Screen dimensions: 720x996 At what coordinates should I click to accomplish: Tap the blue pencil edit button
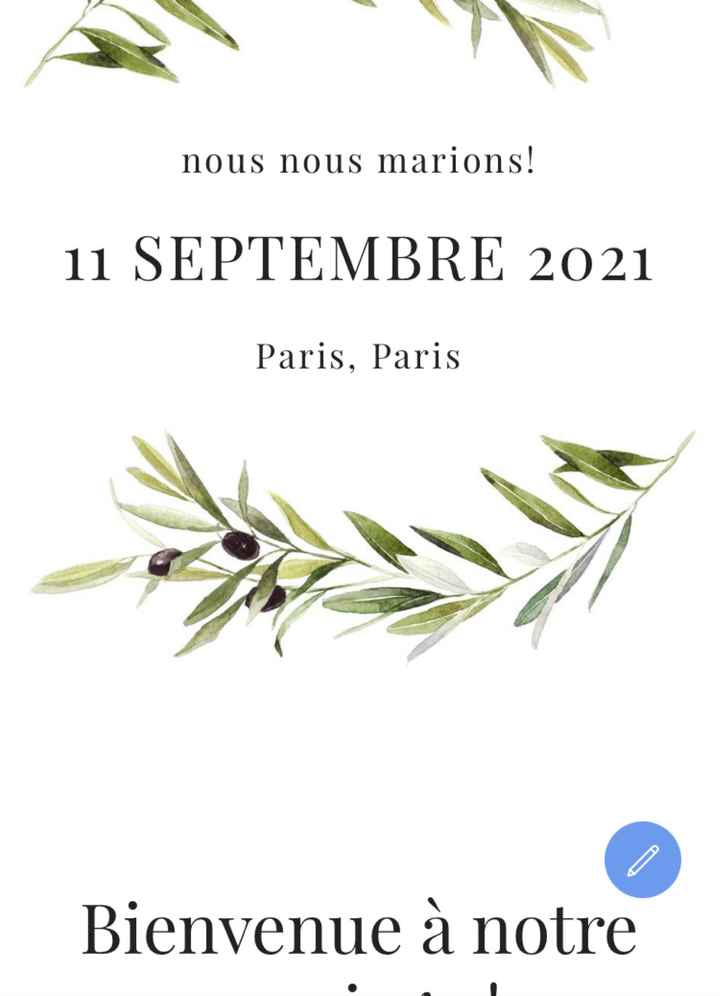[x=642, y=859]
